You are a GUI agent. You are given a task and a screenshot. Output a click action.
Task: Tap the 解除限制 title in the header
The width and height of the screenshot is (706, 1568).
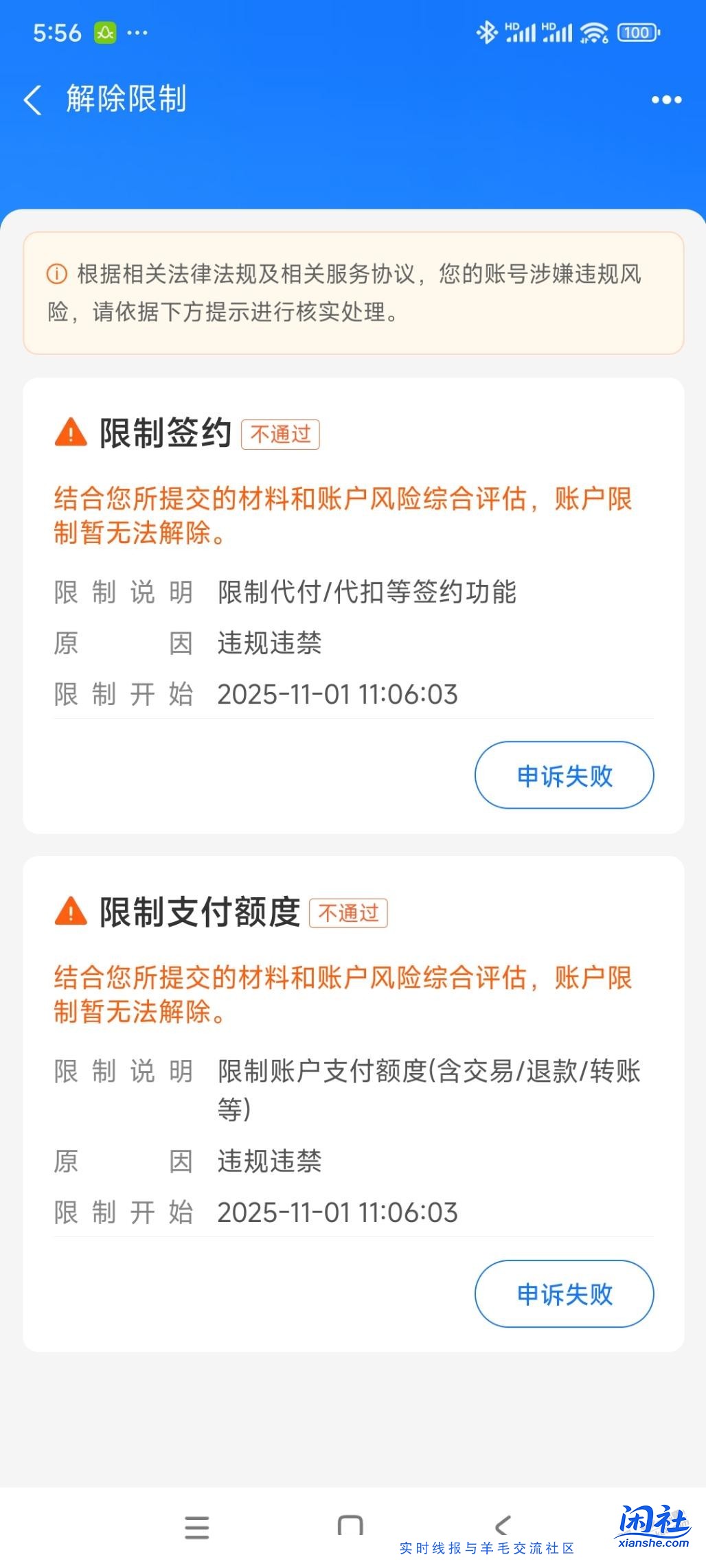point(127,100)
